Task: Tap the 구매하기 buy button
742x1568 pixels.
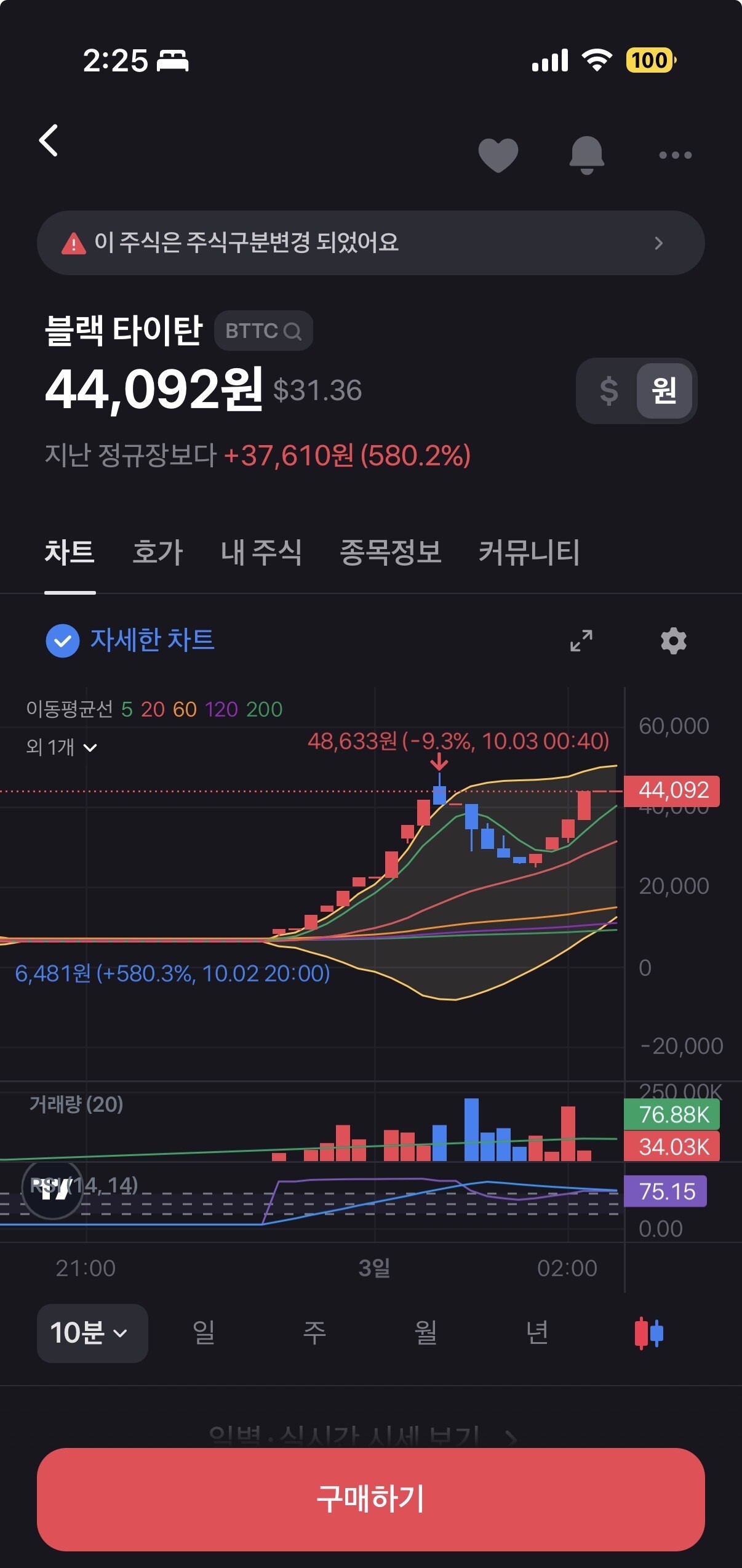Action: tap(370, 1499)
